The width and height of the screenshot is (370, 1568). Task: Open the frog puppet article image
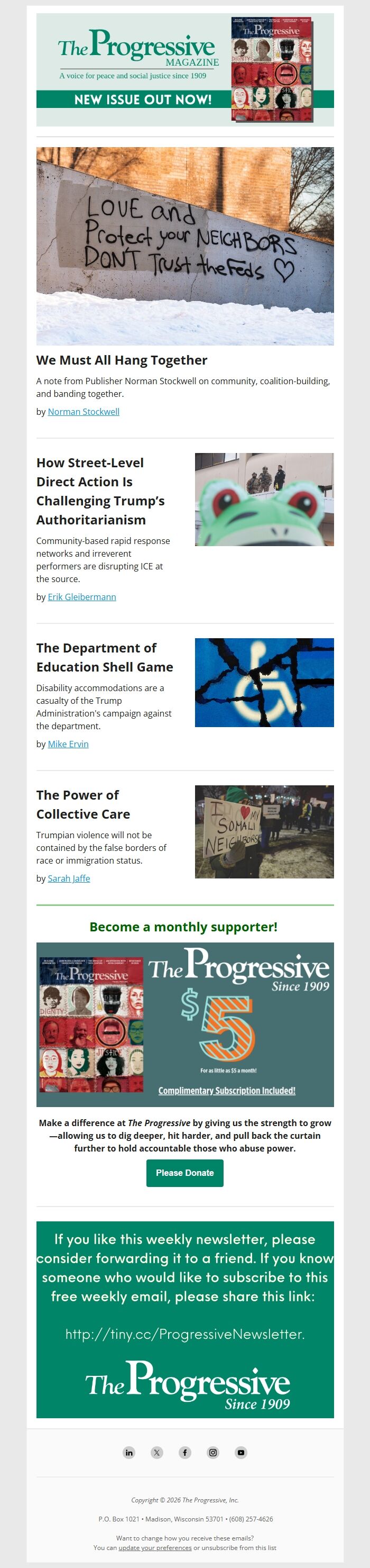tap(264, 499)
